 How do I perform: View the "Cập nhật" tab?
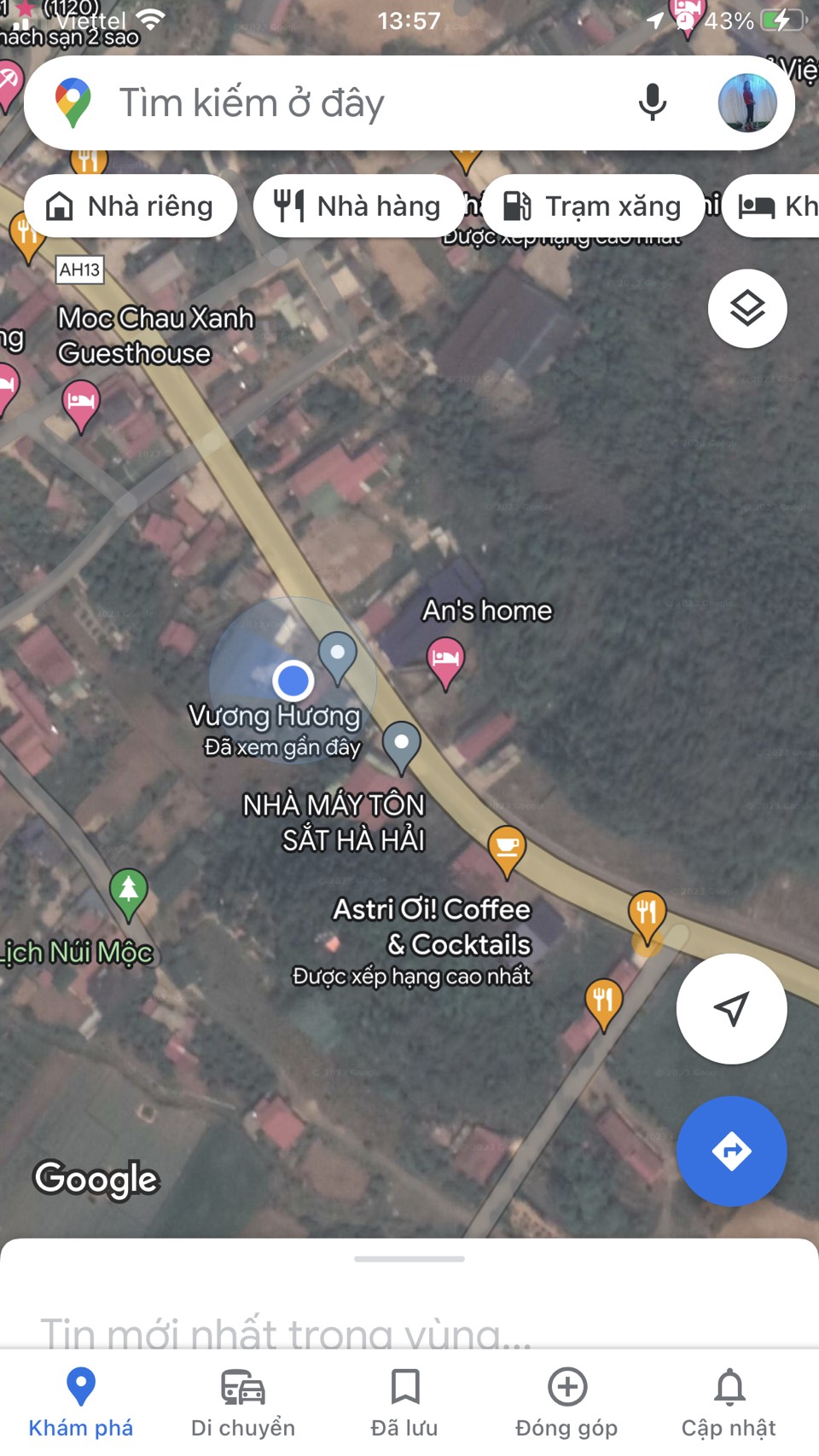[x=729, y=1403]
